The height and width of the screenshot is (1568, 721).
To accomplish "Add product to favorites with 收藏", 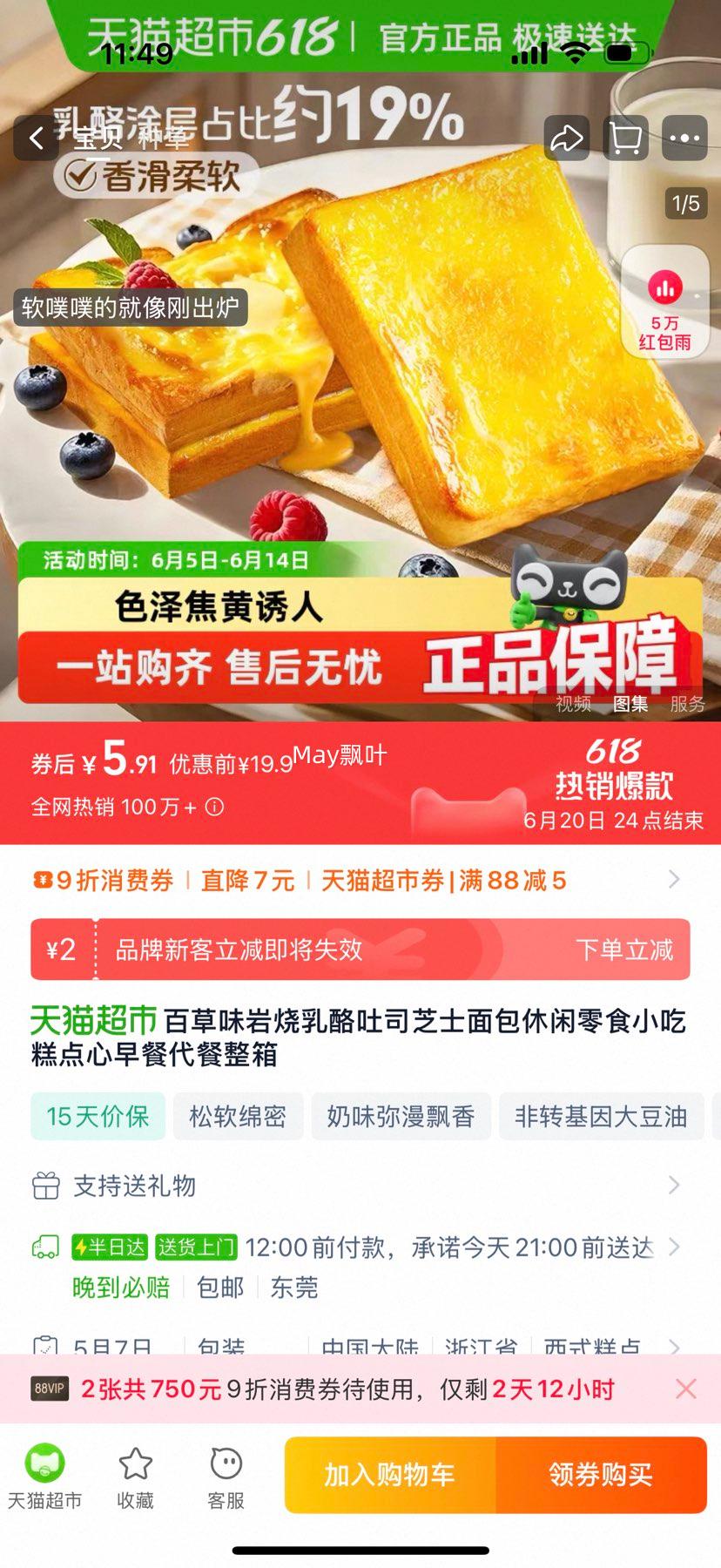I will 135,1476.
